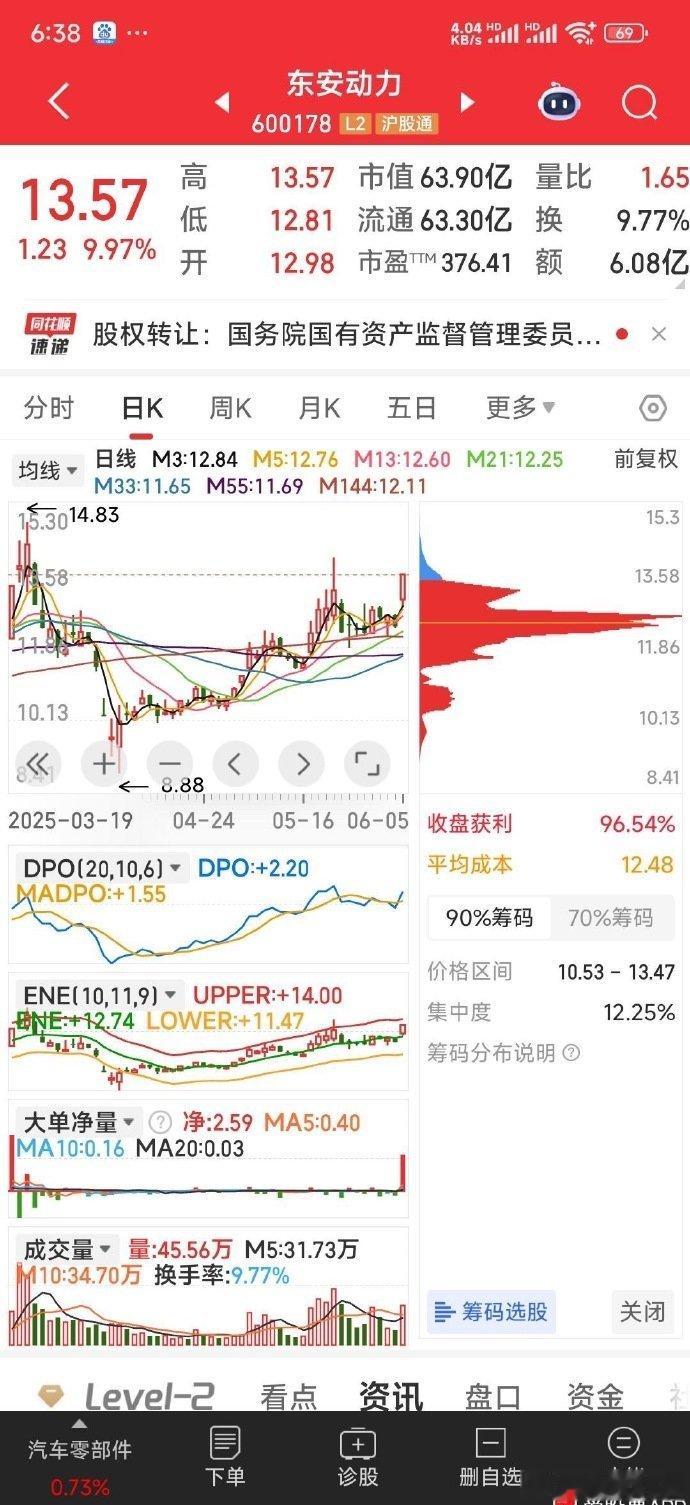The image size is (690, 1505).
Task: Select the 70%筹码 option
Action: point(610,918)
